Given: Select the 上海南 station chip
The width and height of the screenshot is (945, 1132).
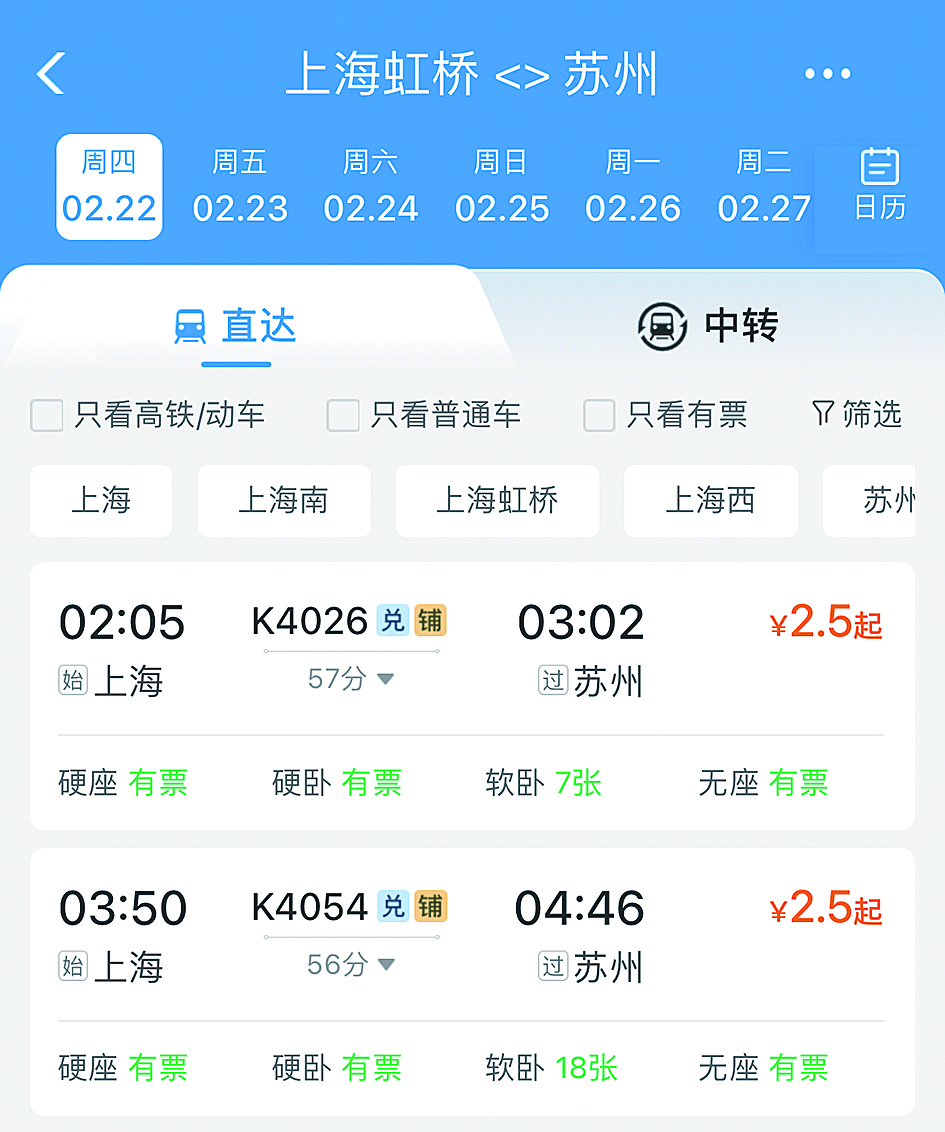Looking at the screenshot, I should pos(283,501).
